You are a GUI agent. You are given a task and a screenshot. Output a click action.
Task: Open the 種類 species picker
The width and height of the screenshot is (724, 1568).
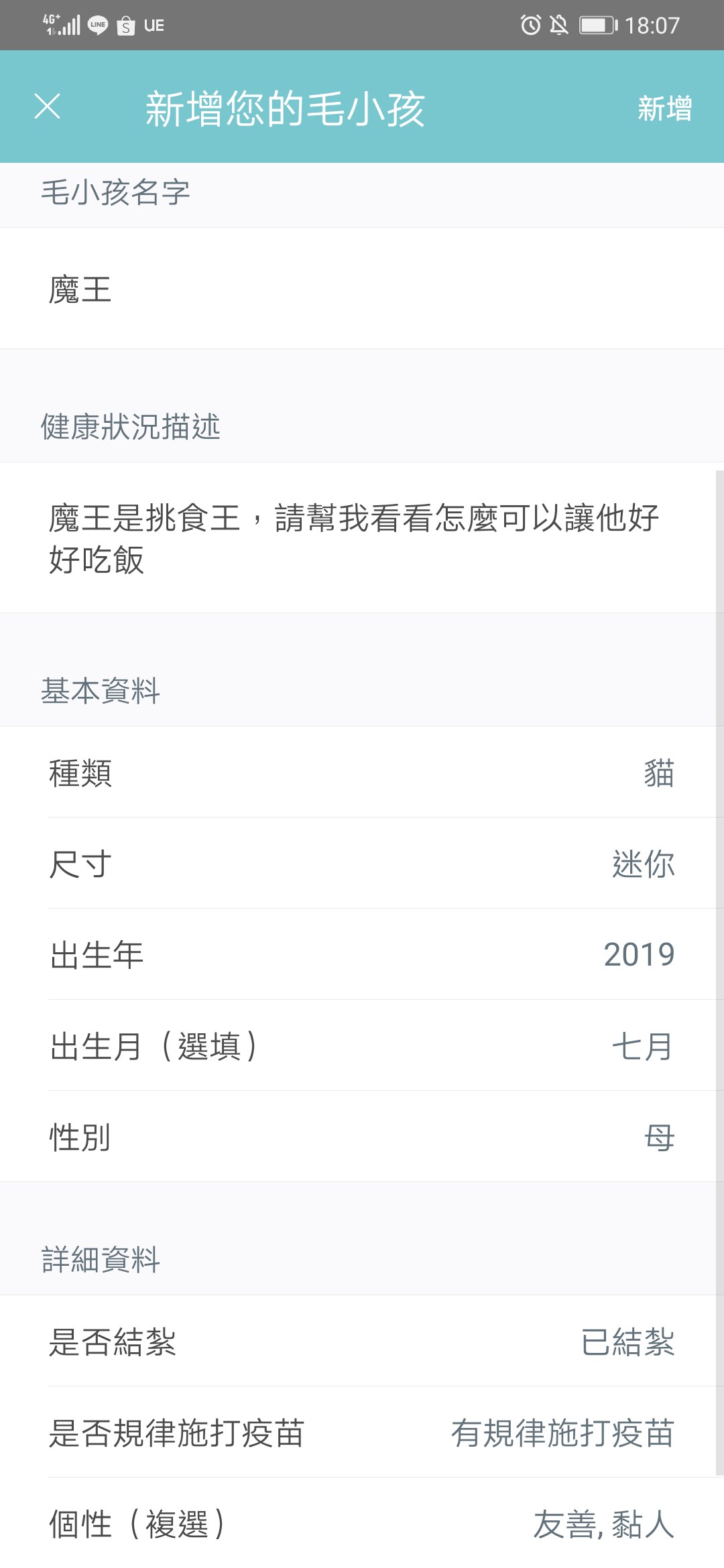pos(362,772)
